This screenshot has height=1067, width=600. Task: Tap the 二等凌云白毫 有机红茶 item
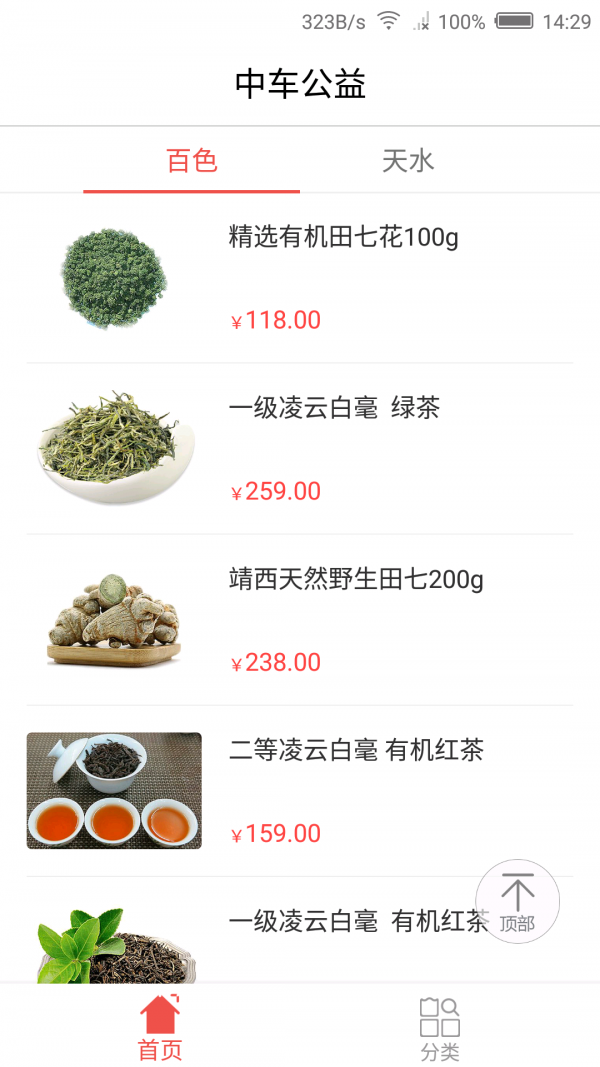click(x=355, y=751)
